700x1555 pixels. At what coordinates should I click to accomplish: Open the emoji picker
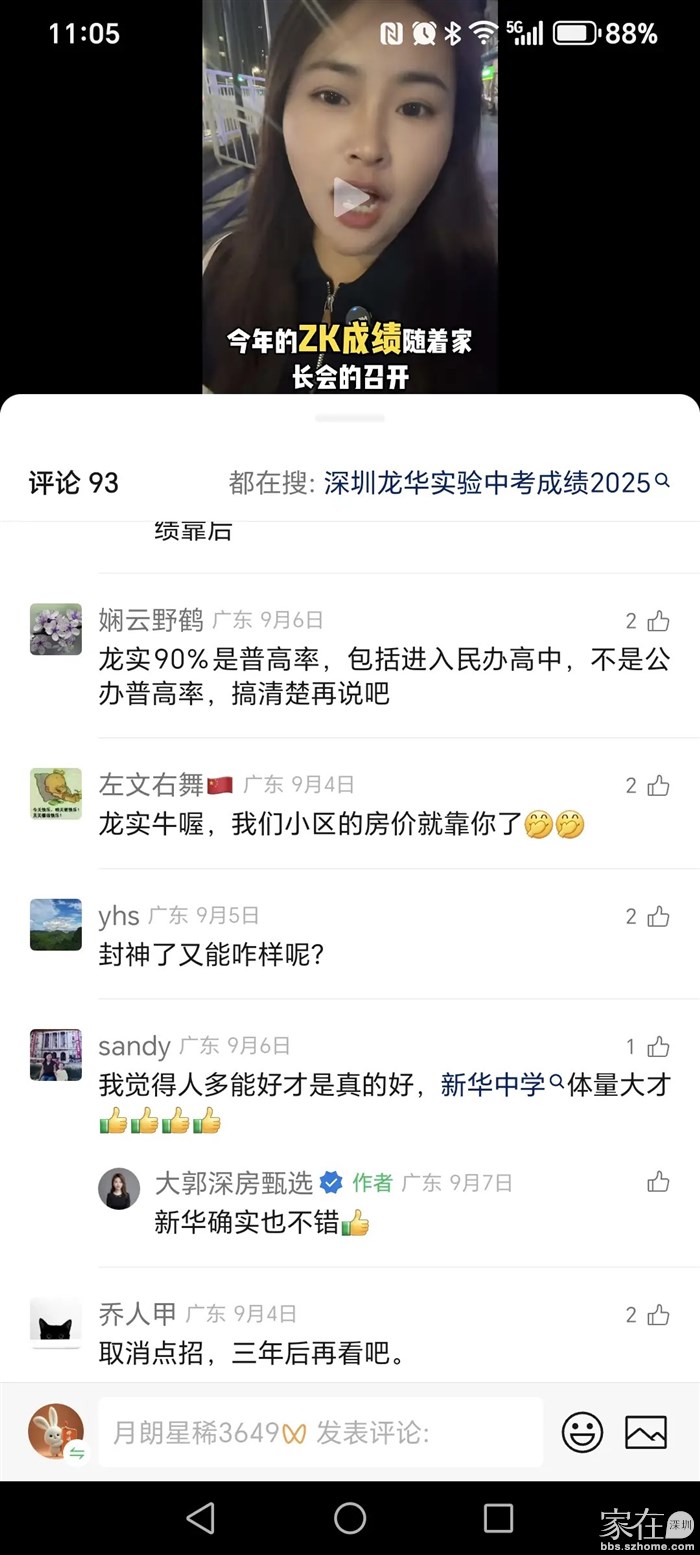click(582, 1432)
